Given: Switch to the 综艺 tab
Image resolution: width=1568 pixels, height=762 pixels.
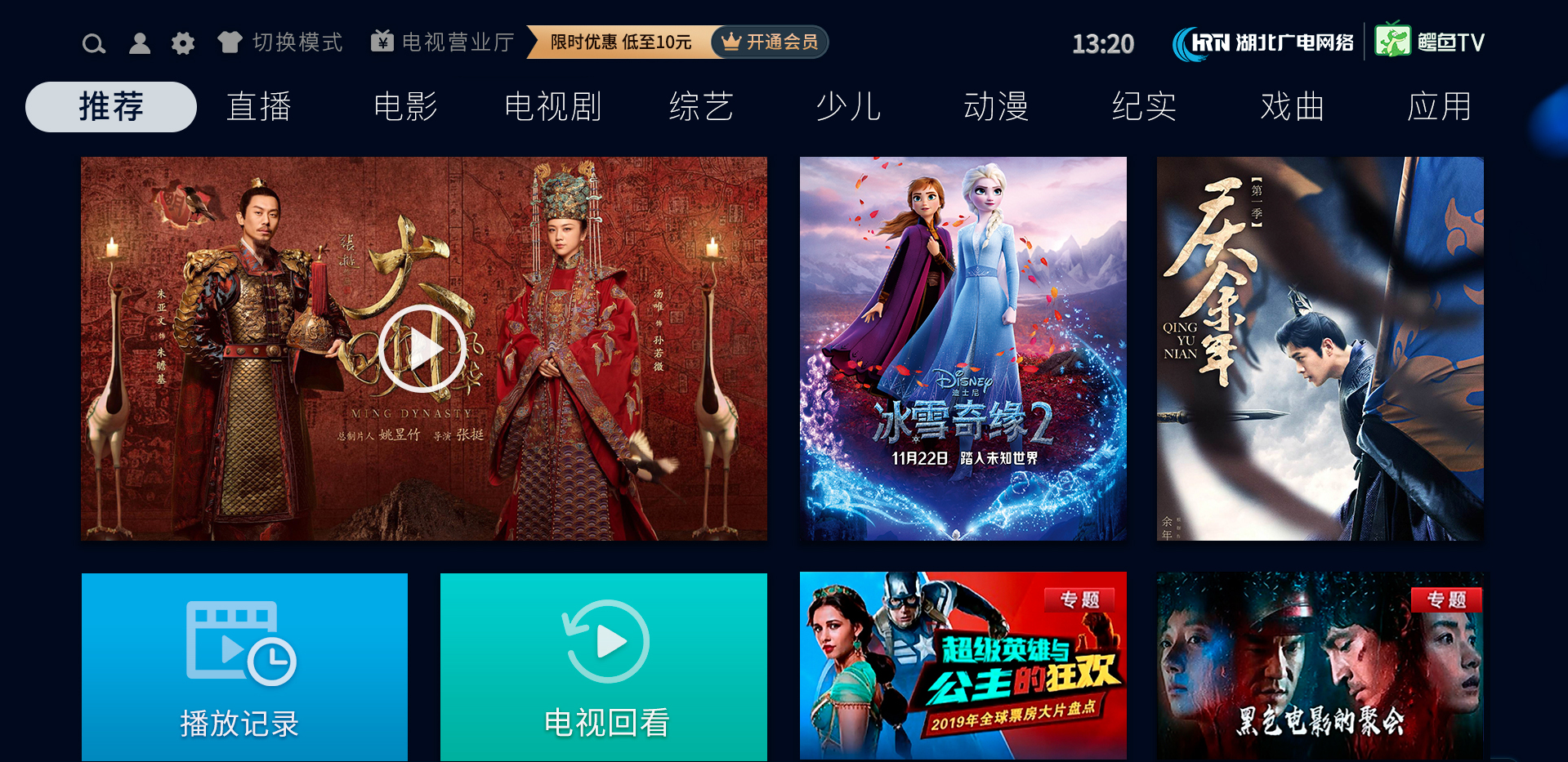Looking at the screenshot, I should tap(701, 107).
